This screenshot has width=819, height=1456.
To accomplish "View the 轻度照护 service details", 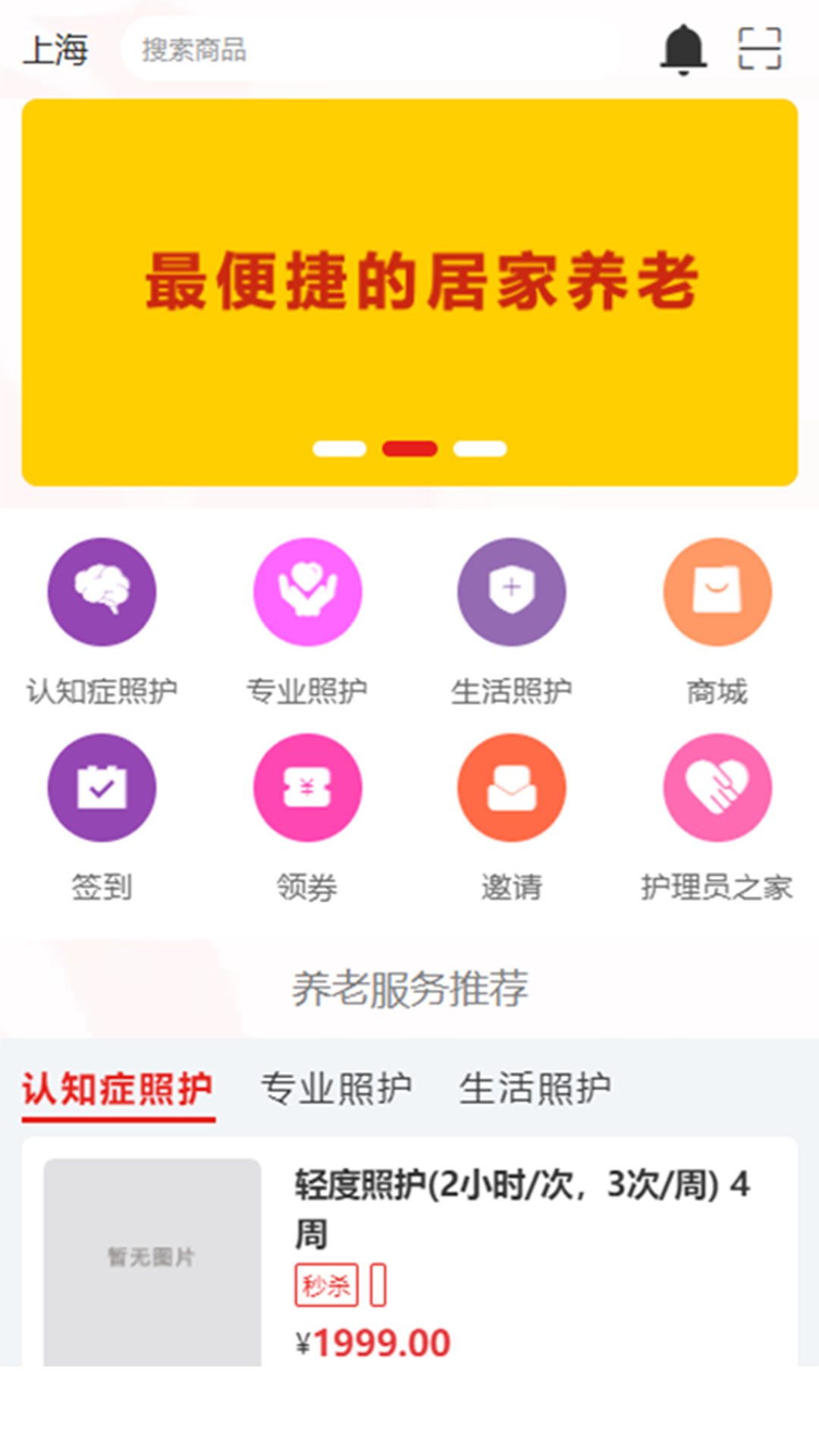I will coord(523,1202).
